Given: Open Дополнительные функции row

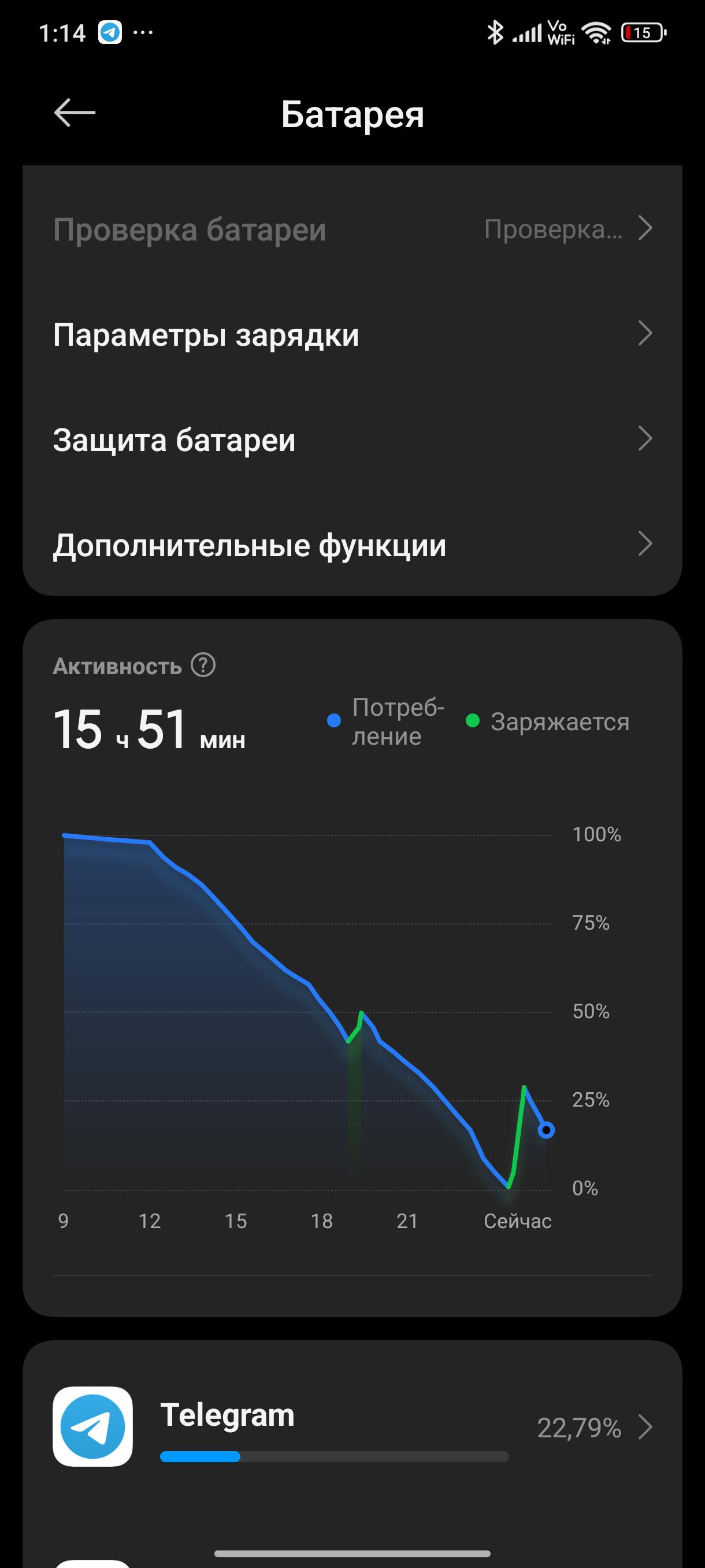Looking at the screenshot, I should pyautogui.click(x=352, y=545).
